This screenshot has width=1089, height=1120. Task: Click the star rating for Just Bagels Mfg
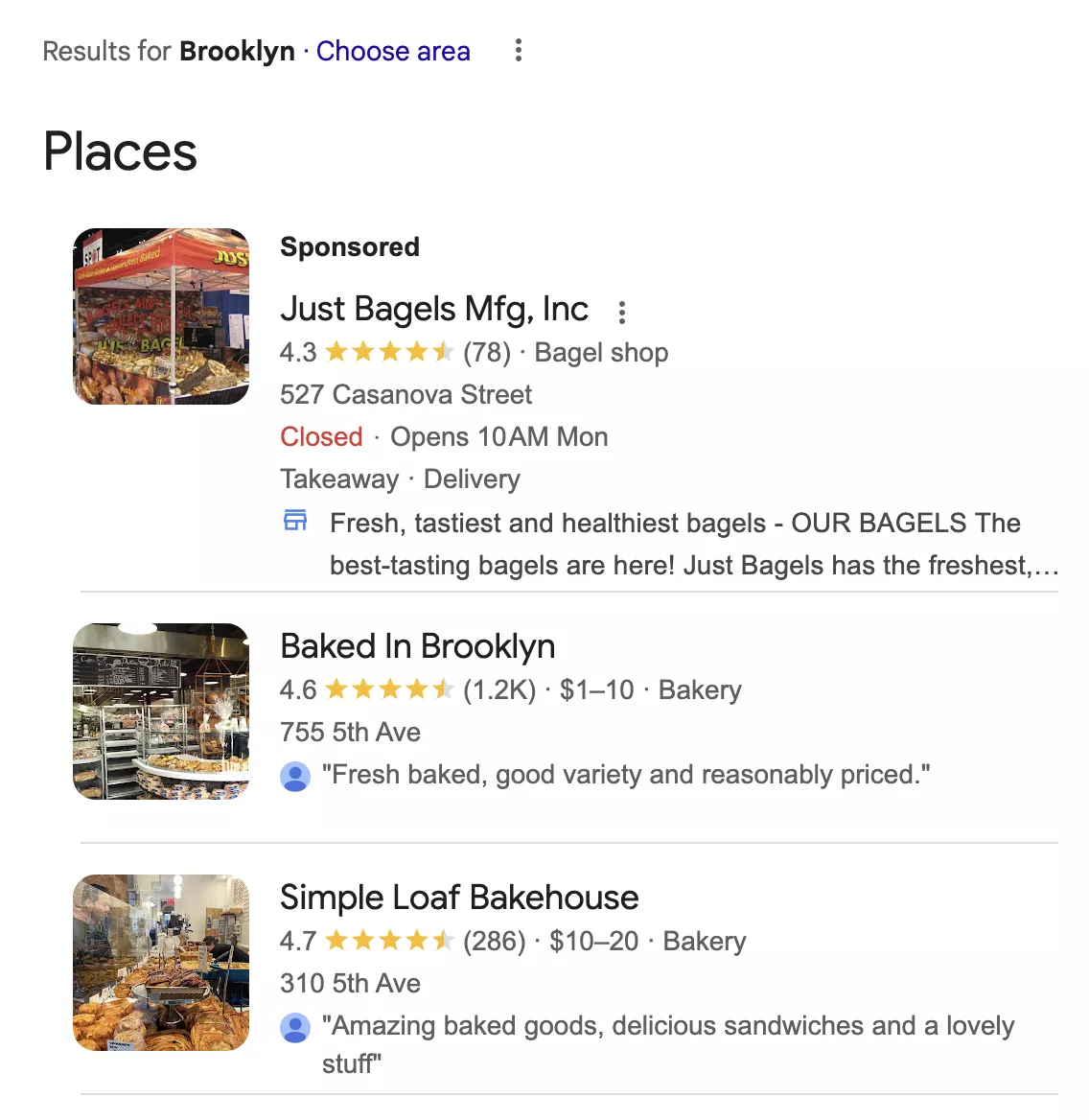point(388,352)
